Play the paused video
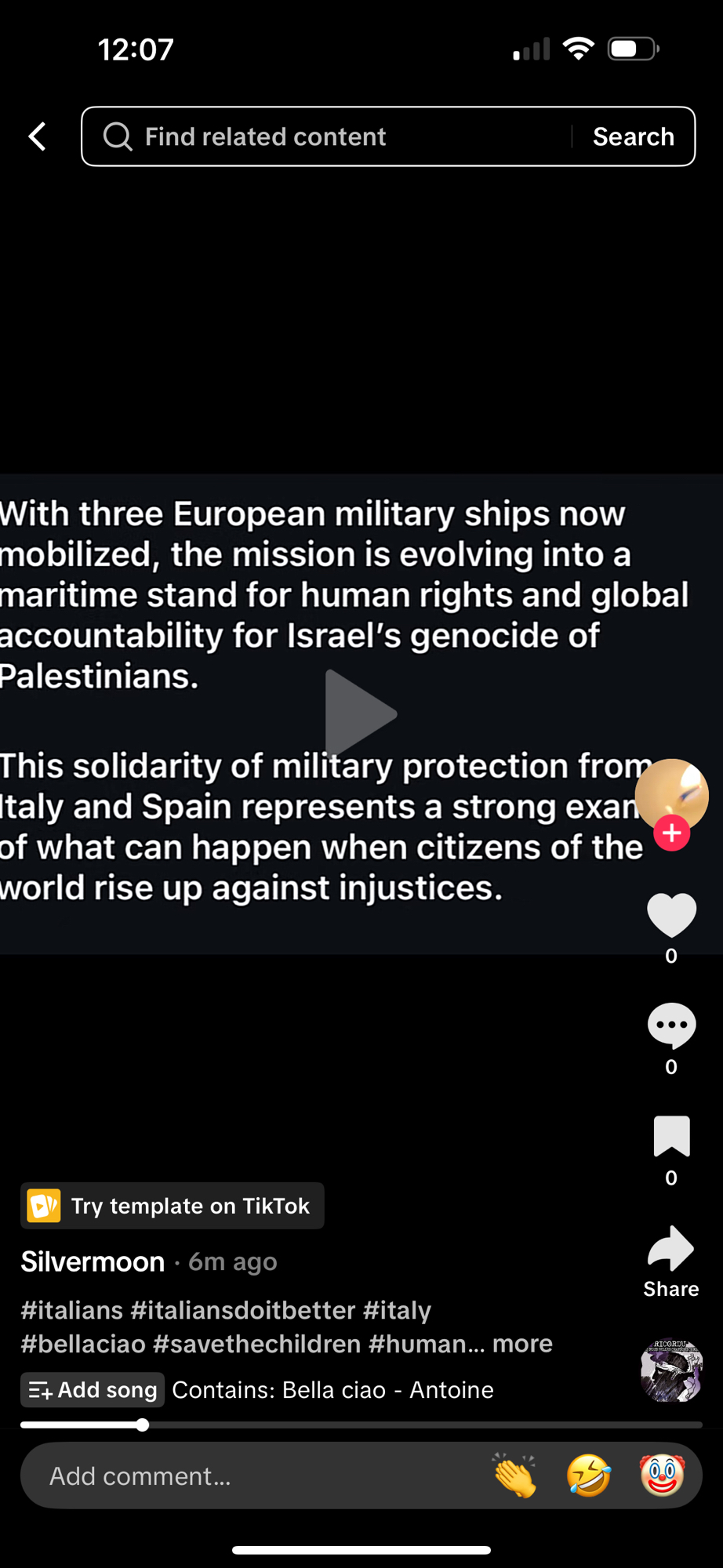The image size is (723, 1568). 360,714
